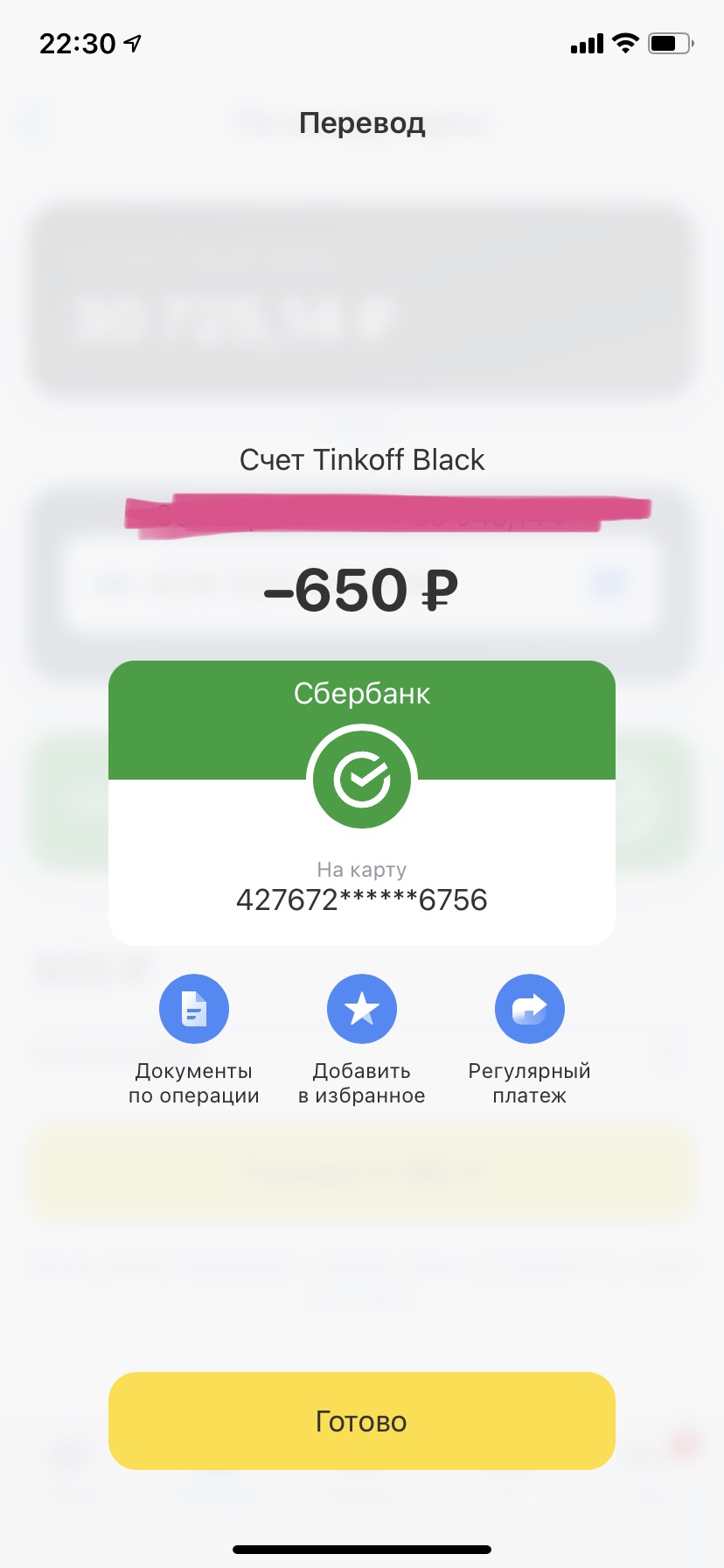Confirm with the Готово button
This screenshot has height=1568, width=724.
pyautogui.click(x=362, y=1421)
